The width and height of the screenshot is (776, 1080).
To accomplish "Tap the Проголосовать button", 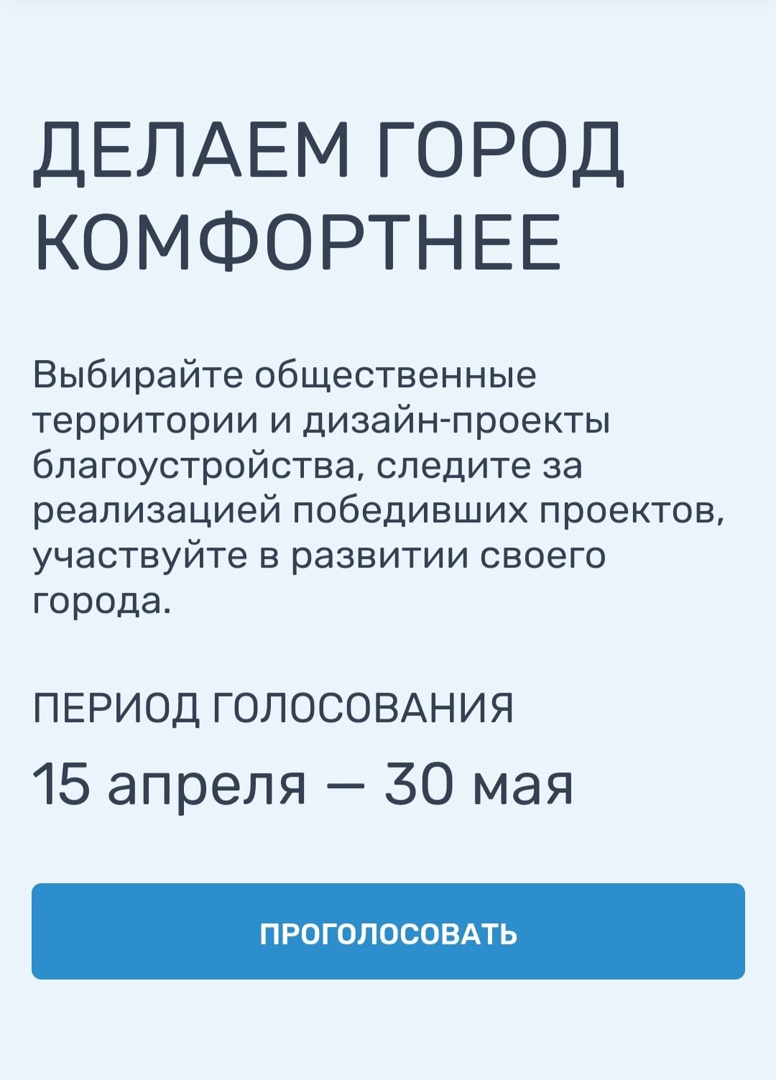I will click(388, 932).
